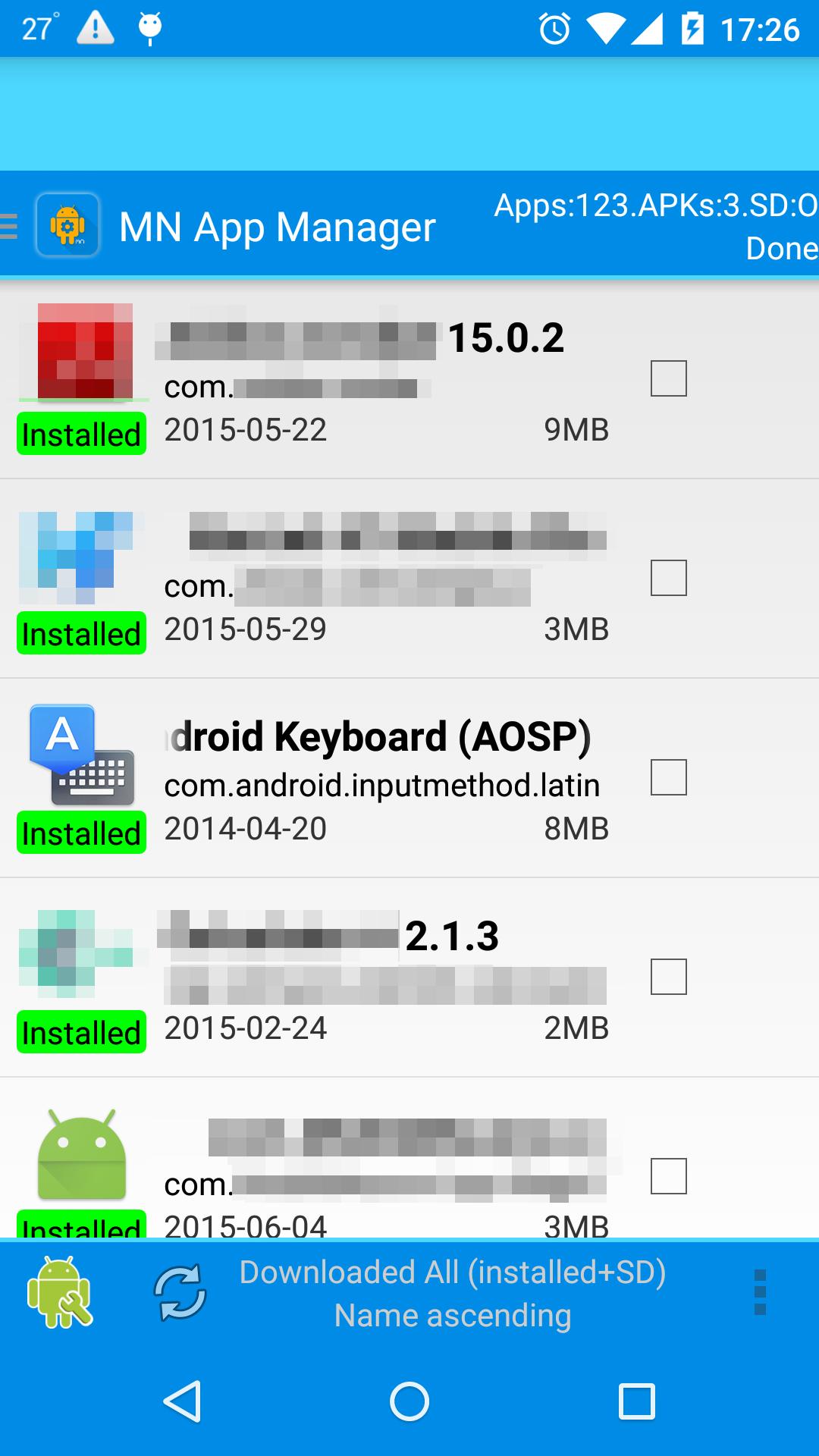Go back using the system back button
This screenshot has height=1456, width=819.
[183, 1401]
